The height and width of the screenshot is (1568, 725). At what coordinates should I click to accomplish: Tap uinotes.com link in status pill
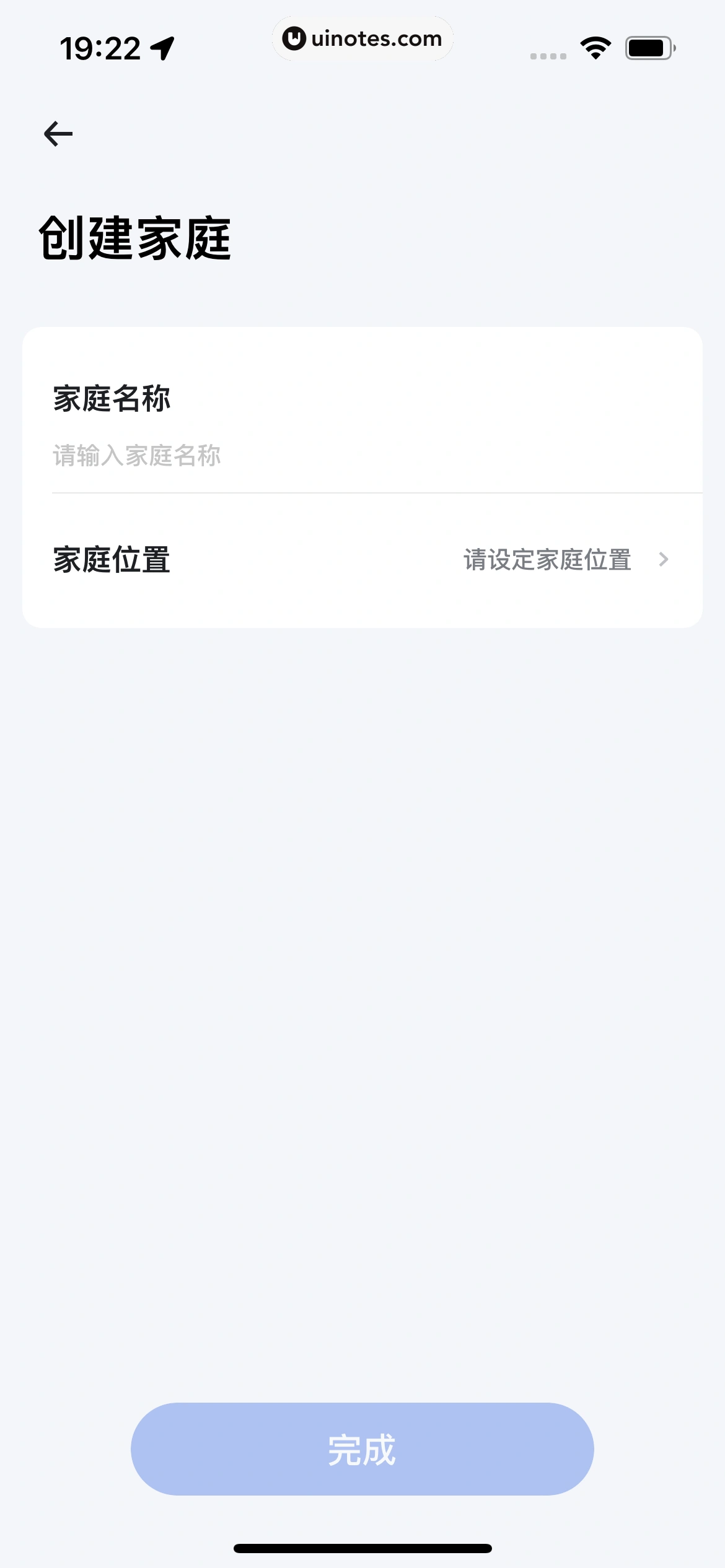376,38
